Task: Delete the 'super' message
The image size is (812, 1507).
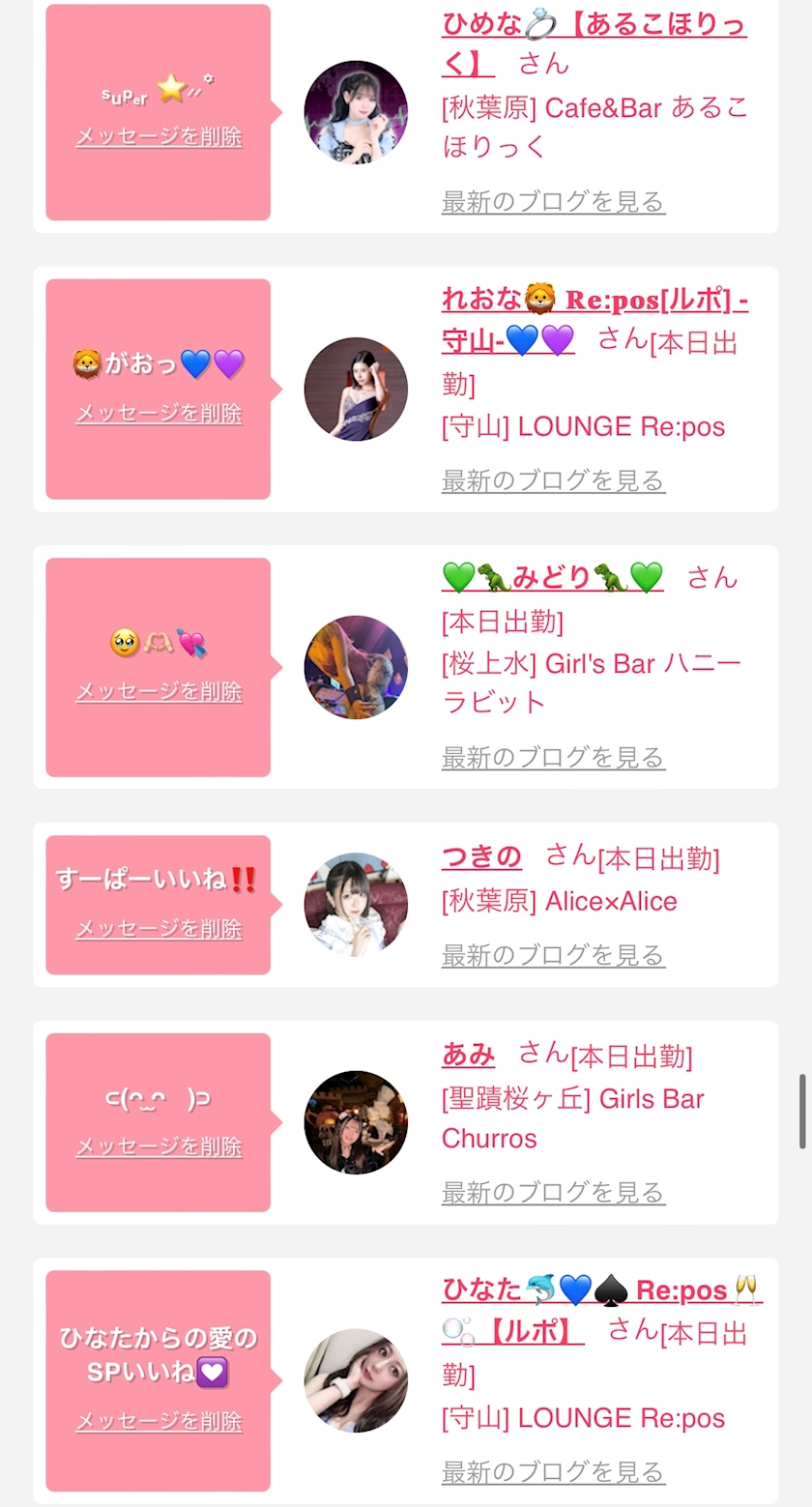Action: pos(159,137)
